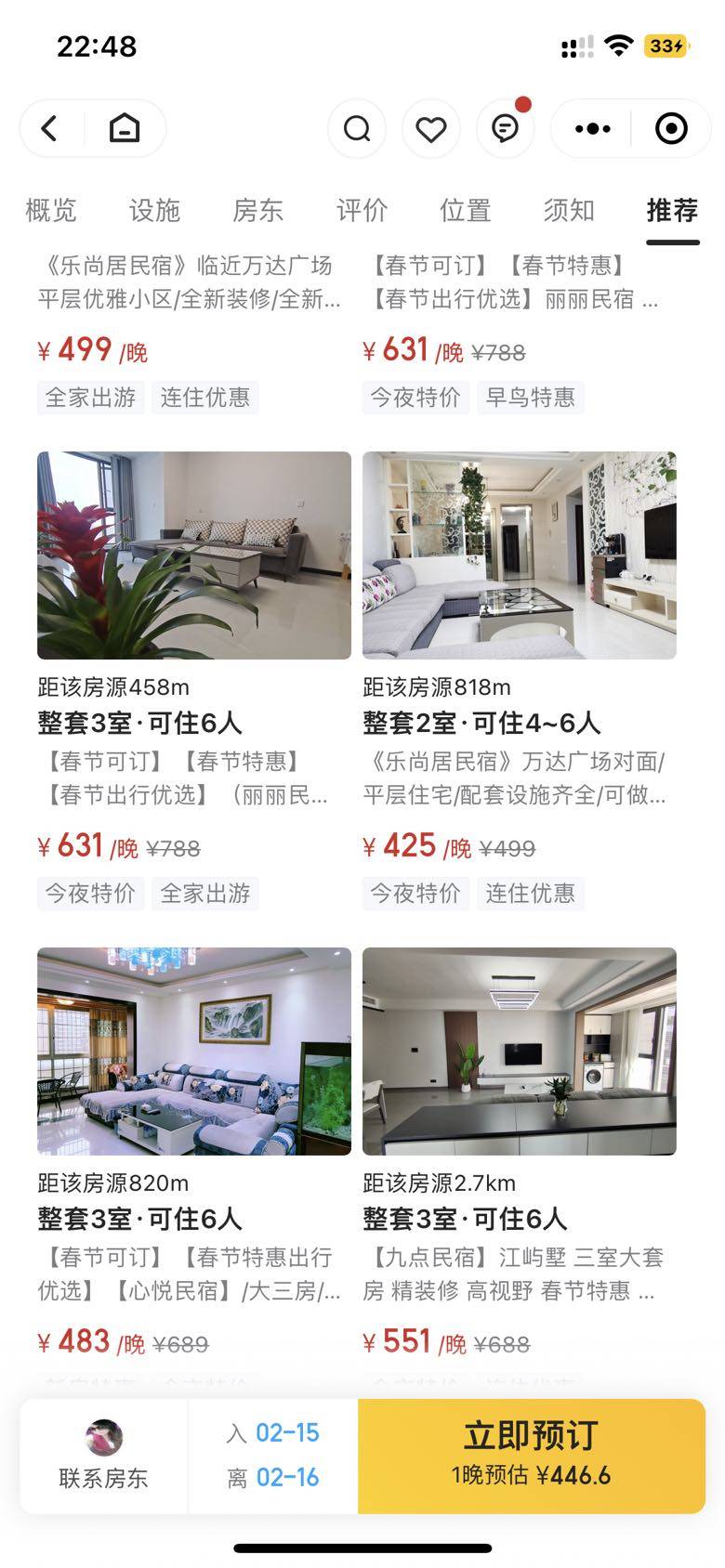Contact the host via 联系房东
This screenshot has height=1568, width=725.
(103, 1456)
